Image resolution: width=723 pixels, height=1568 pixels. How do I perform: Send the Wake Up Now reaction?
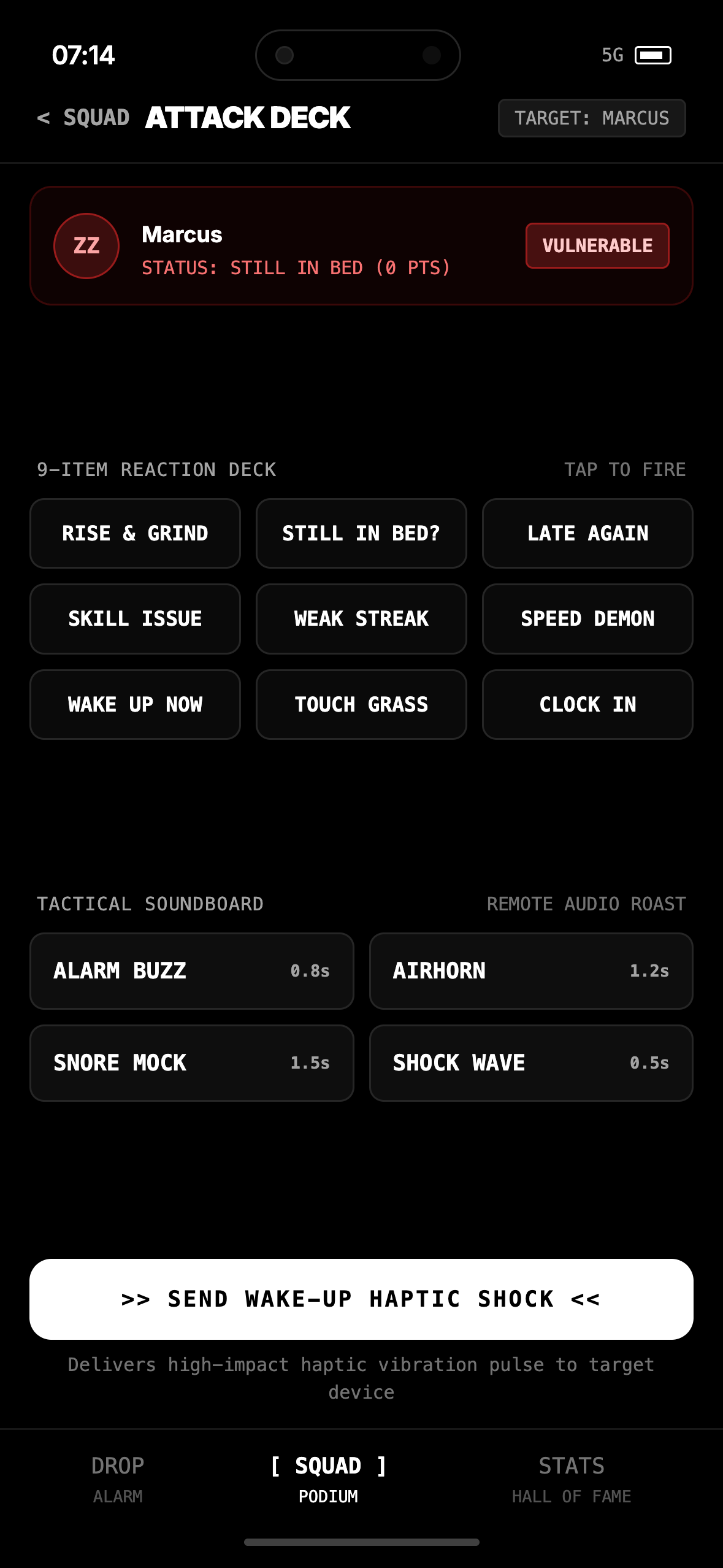coord(135,704)
